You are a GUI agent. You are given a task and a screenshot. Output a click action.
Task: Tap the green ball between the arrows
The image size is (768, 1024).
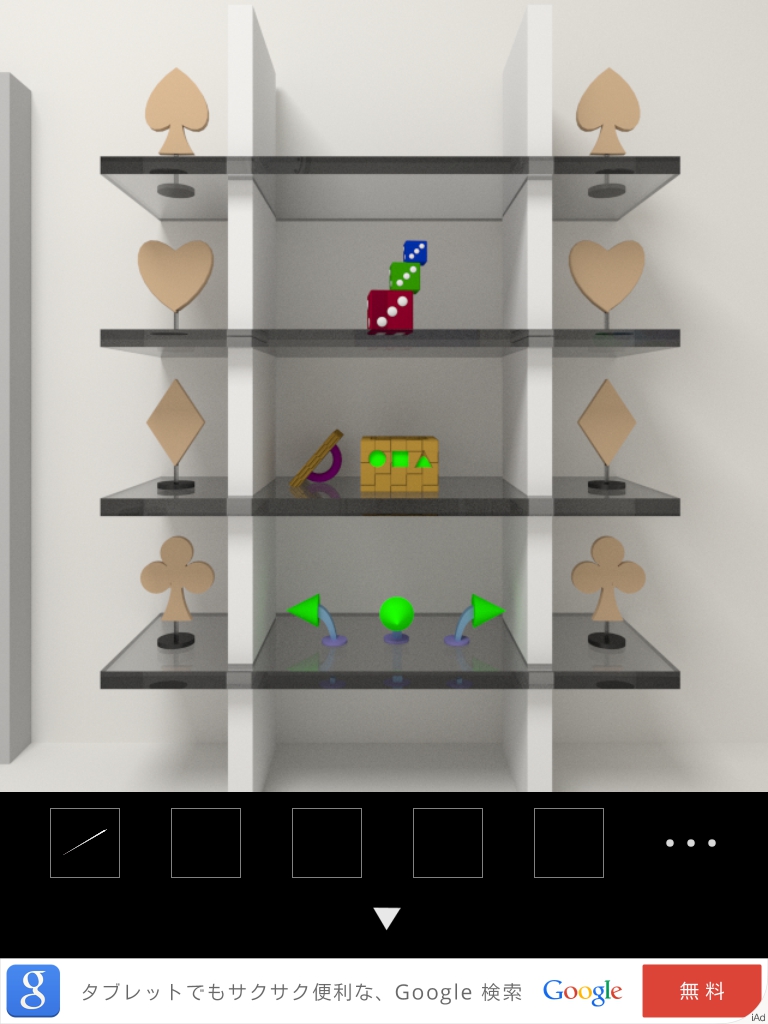396,613
